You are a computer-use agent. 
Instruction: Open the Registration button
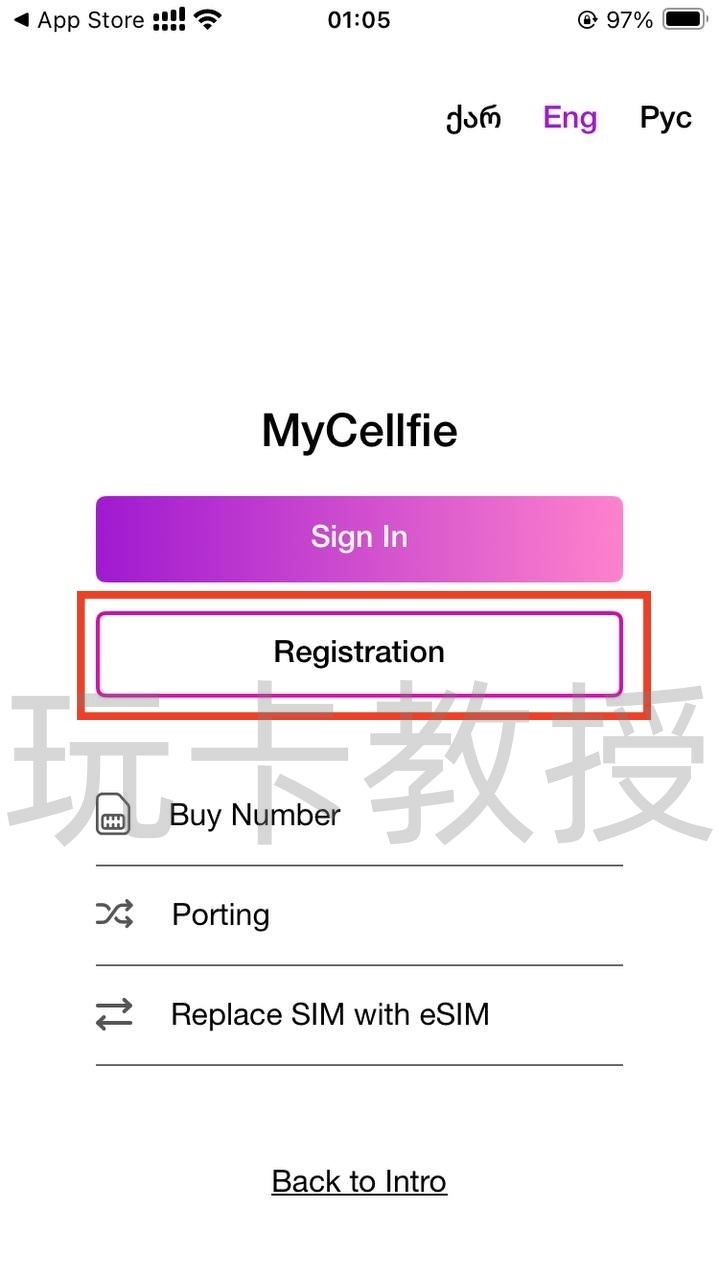pyautogui.click(x=359, y=653)
